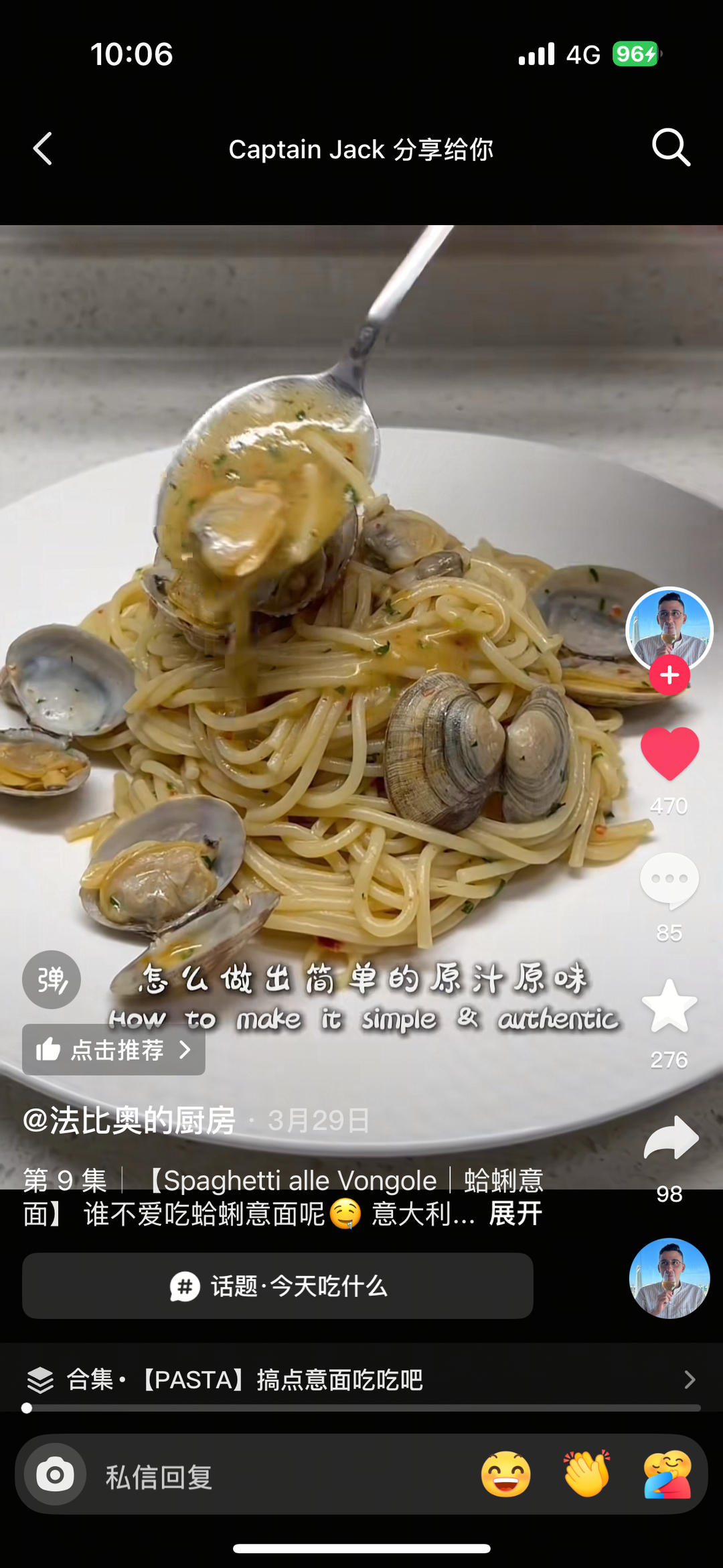Tap the video progress bar
Screen dimensions: 723x1568
coord(361,1408)
